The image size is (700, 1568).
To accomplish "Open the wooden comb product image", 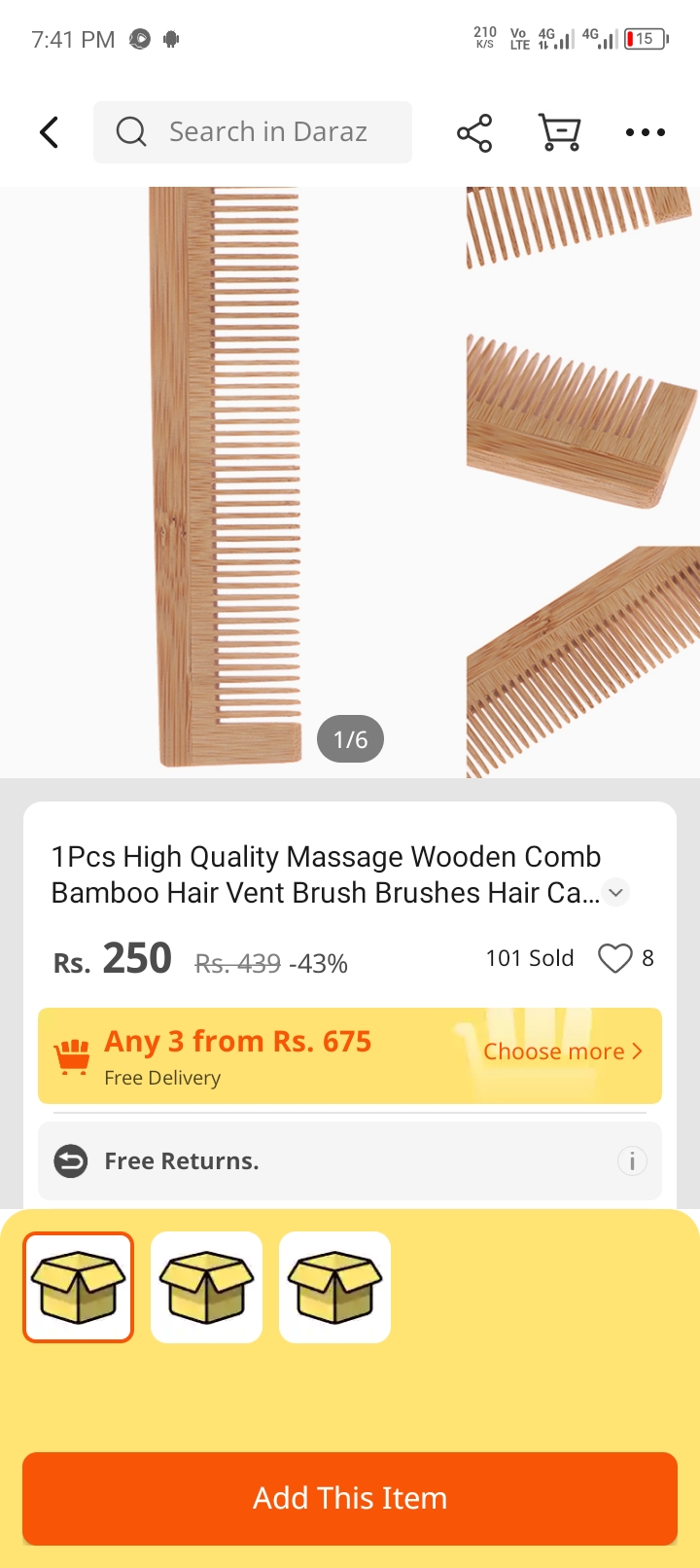I will [350, 481].
